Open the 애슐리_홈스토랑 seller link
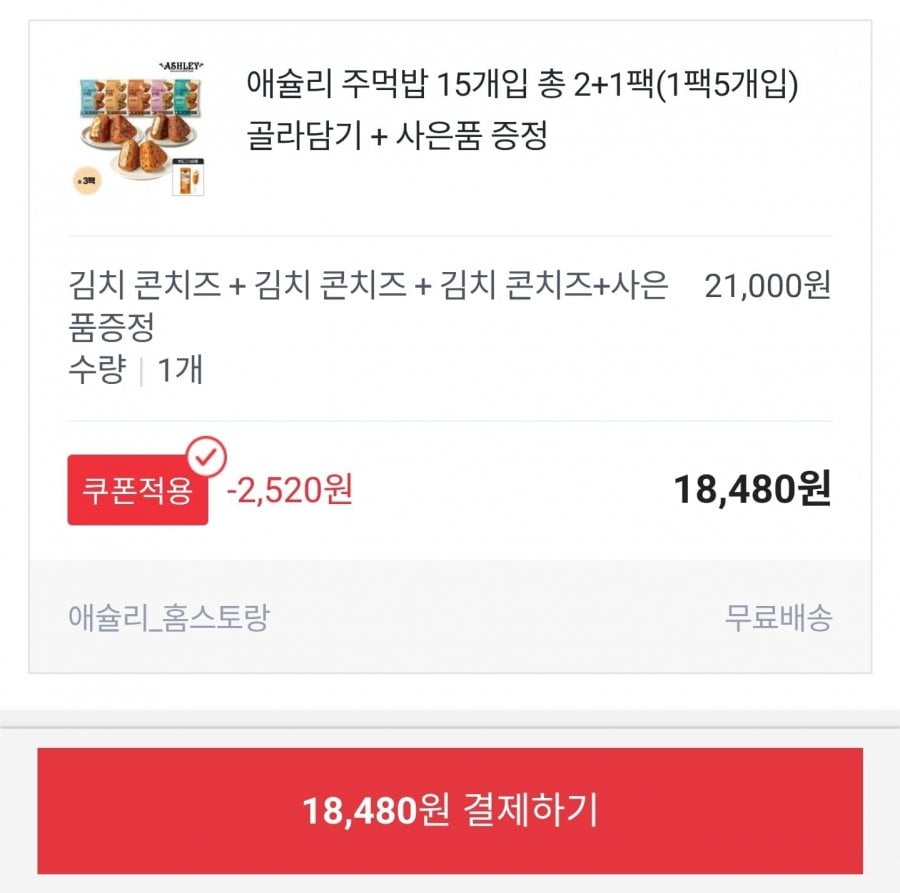Viewport: 900px width, 893px height. tap(168, 617)
